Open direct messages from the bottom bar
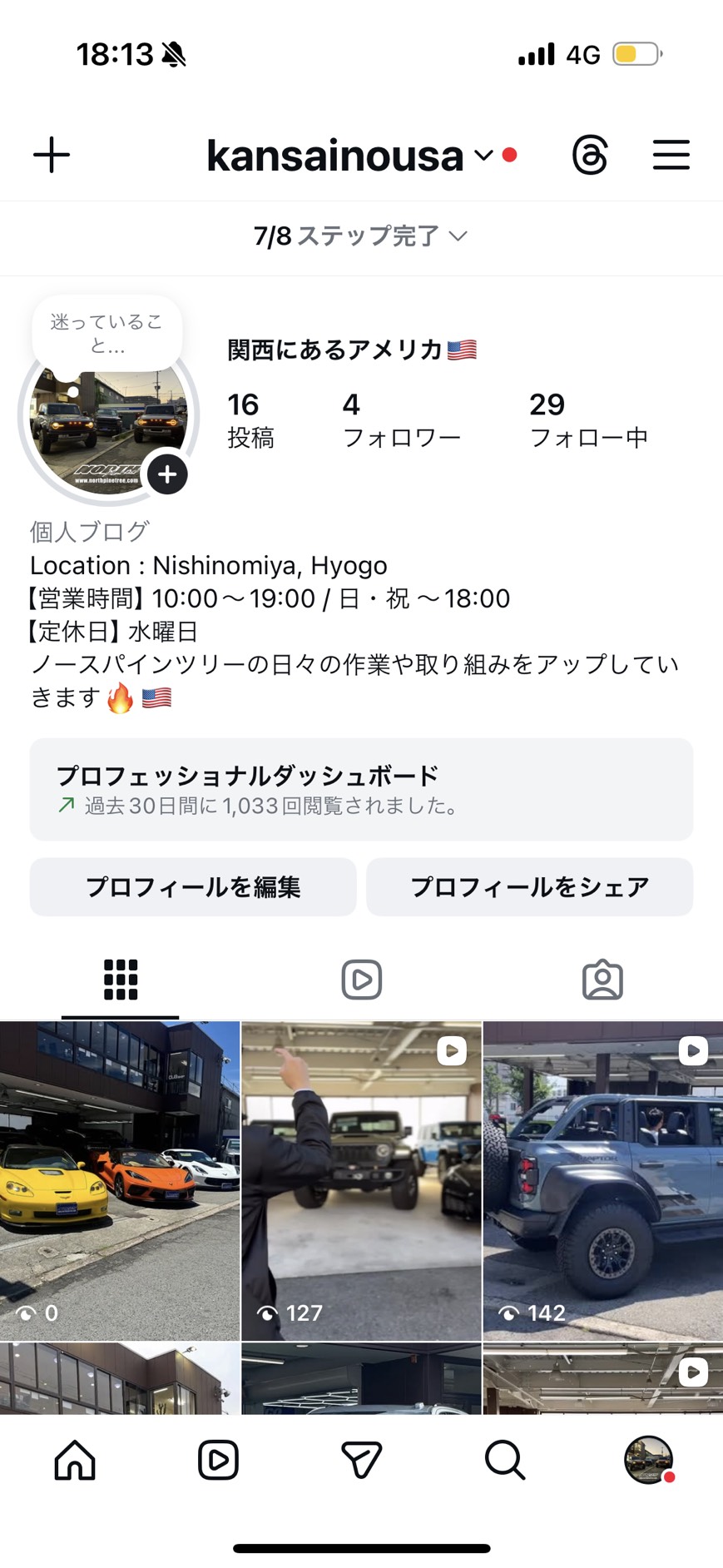The height and width of the screenshot is (1568, 723). (361, 1460)
